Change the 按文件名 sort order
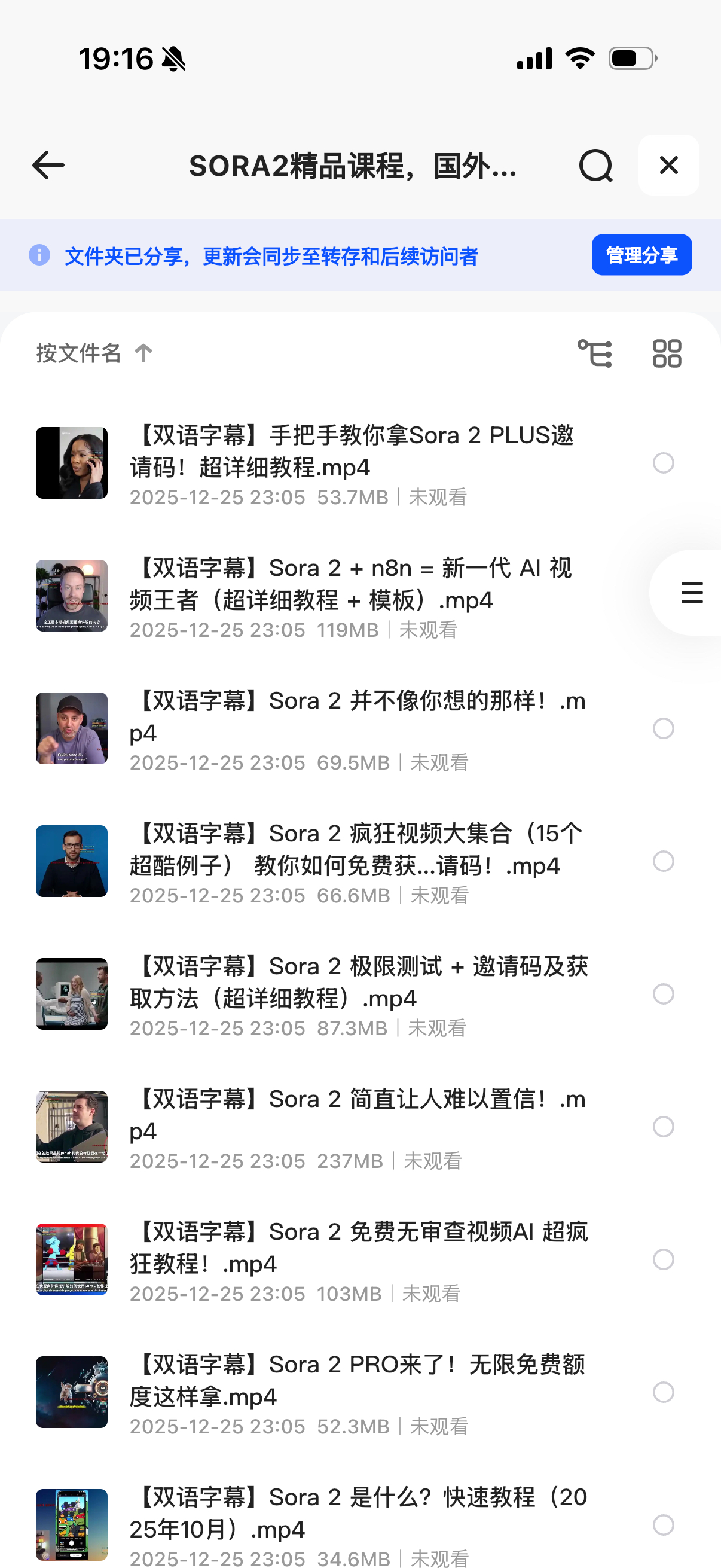721x1568 pixels. [94, 353]
